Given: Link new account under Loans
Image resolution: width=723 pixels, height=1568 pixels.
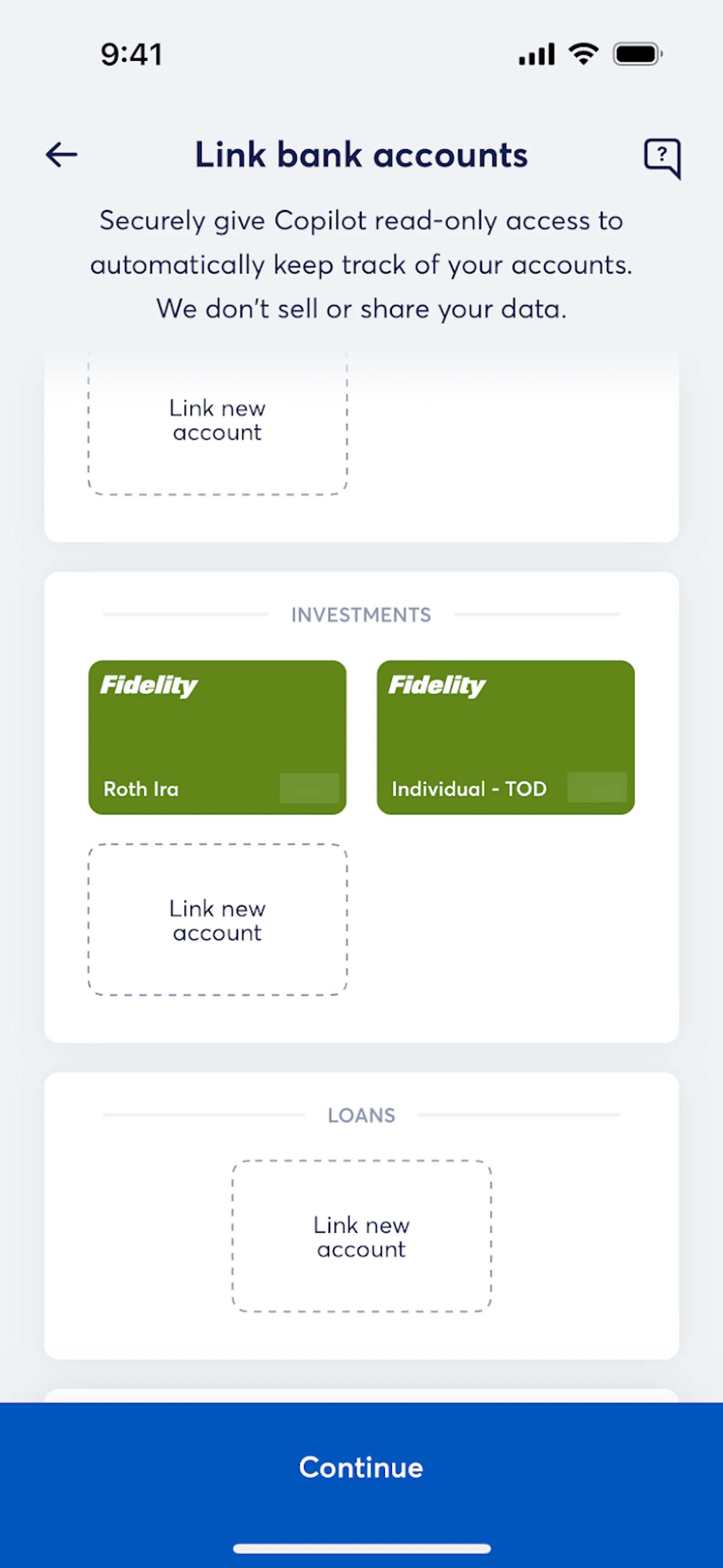Looking at the screenshot, I should click(361, 1236).
